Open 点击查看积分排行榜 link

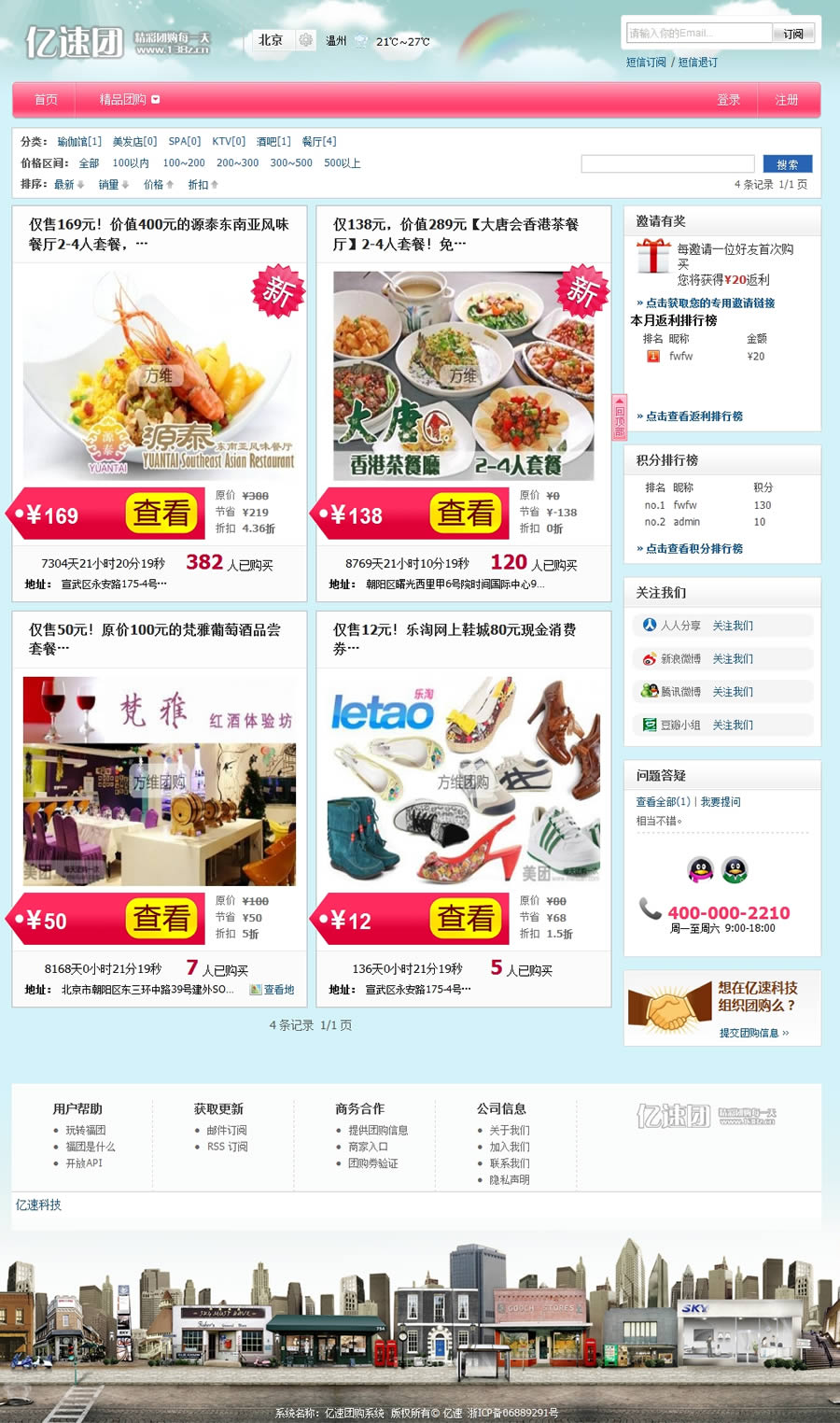coord(693,549)
